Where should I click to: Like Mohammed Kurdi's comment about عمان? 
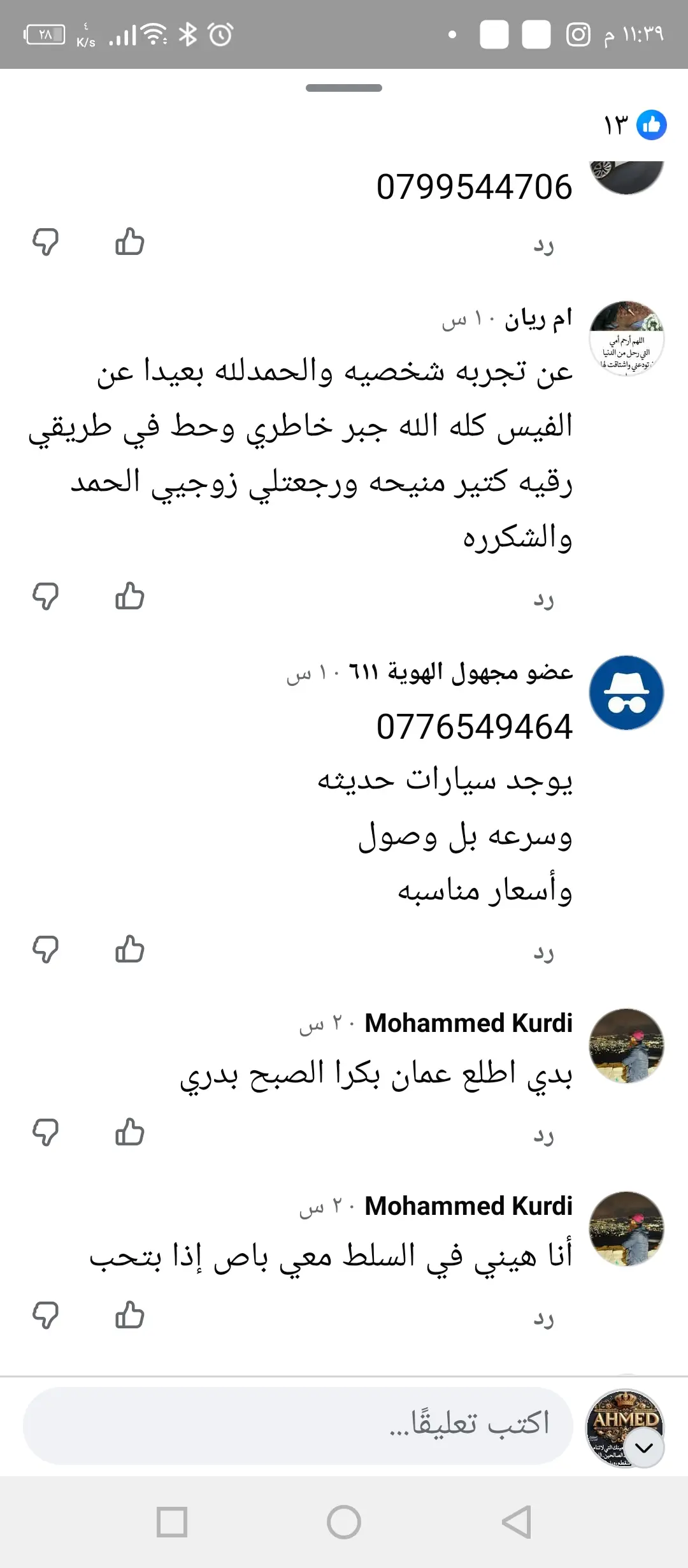click(129, 1132)
